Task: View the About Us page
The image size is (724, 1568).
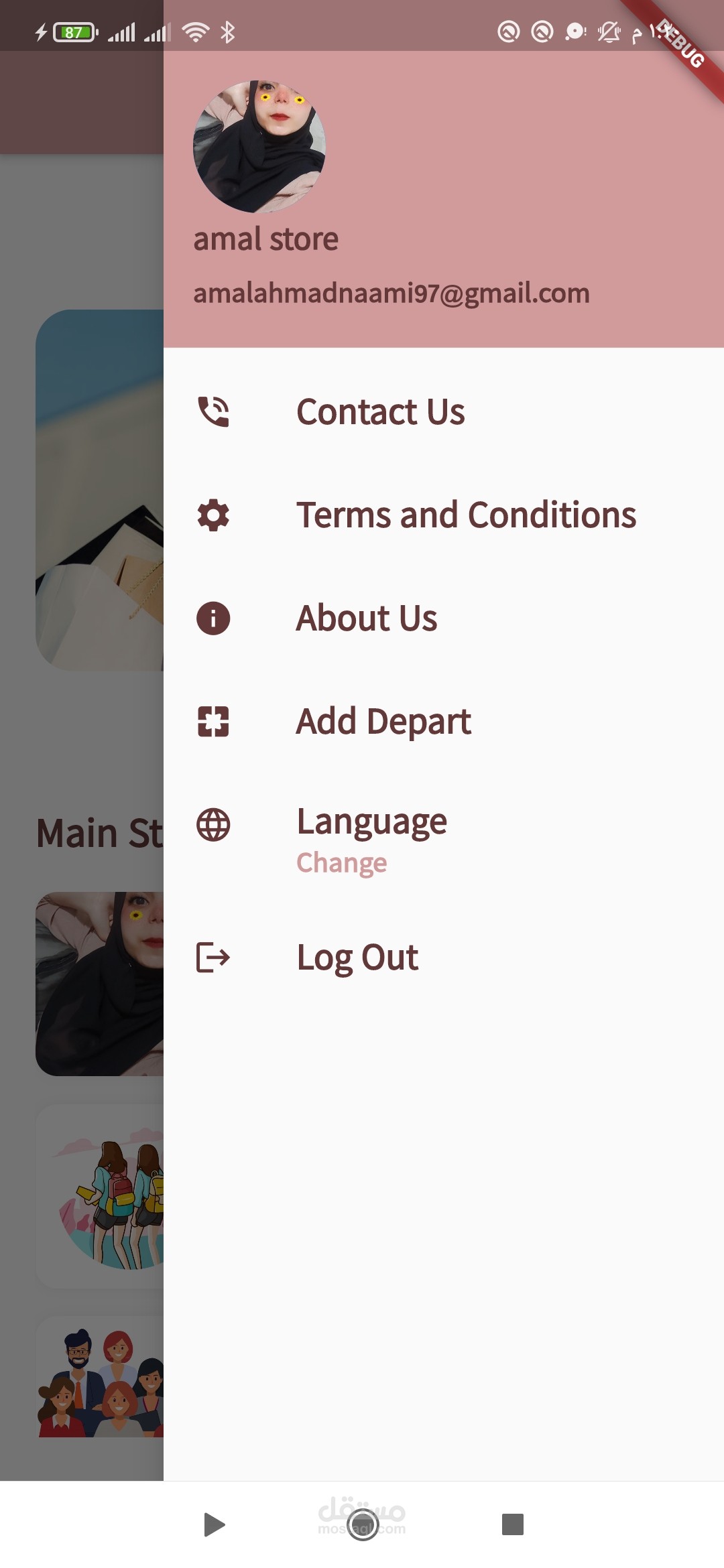Action: [x=367, y=618]
